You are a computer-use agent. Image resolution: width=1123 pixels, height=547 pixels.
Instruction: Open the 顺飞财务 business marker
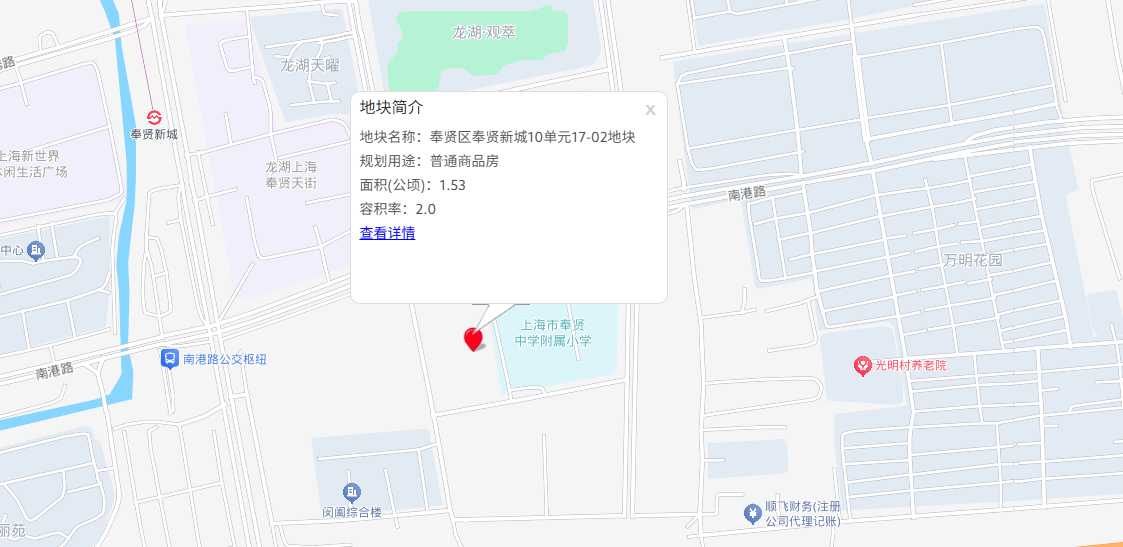pyautogui.click(x=752, y=513)
